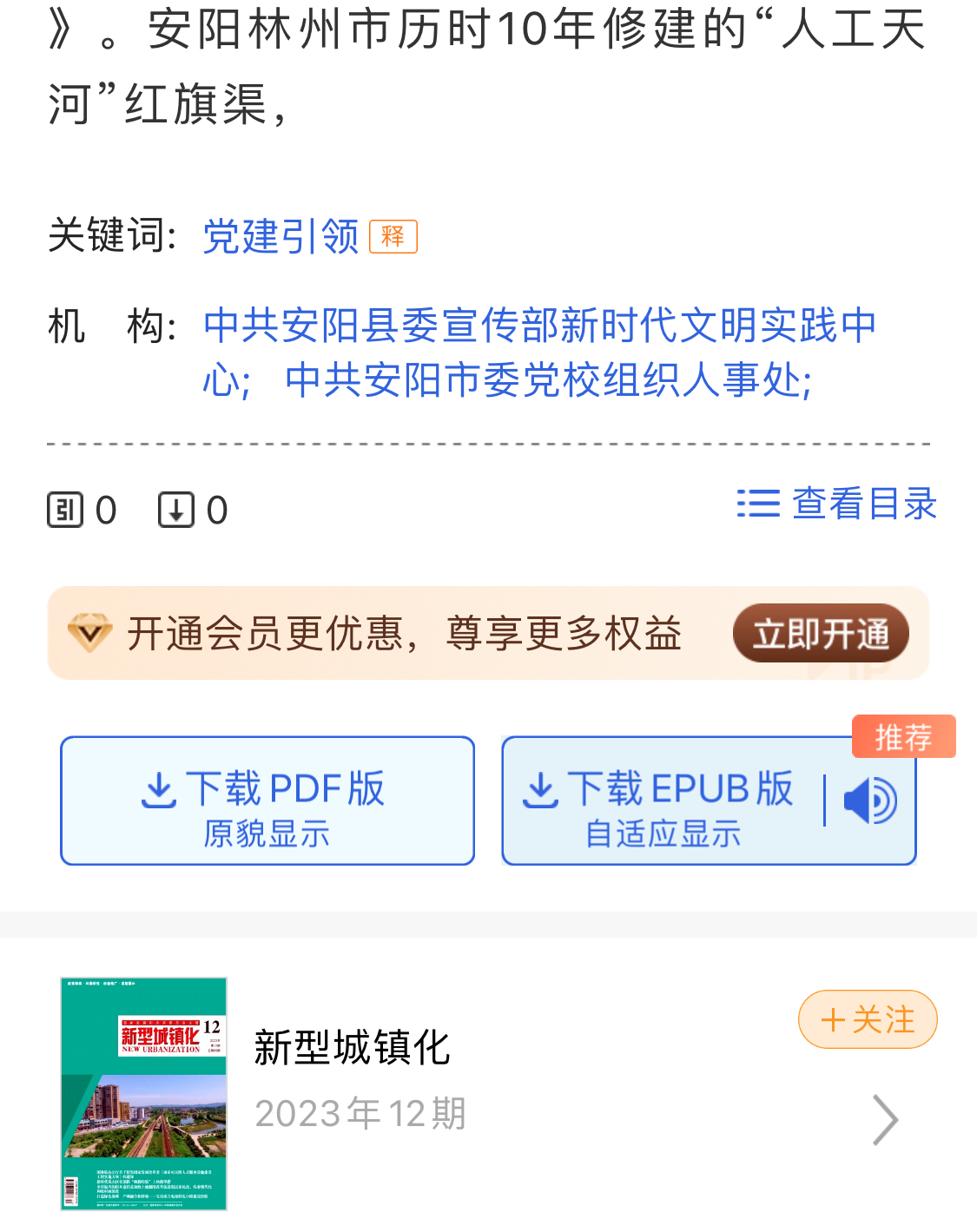Open the 新型城镇化 journal cover thumbnail
This screenshot has height=1232, width=977.
pos(144,1093)
